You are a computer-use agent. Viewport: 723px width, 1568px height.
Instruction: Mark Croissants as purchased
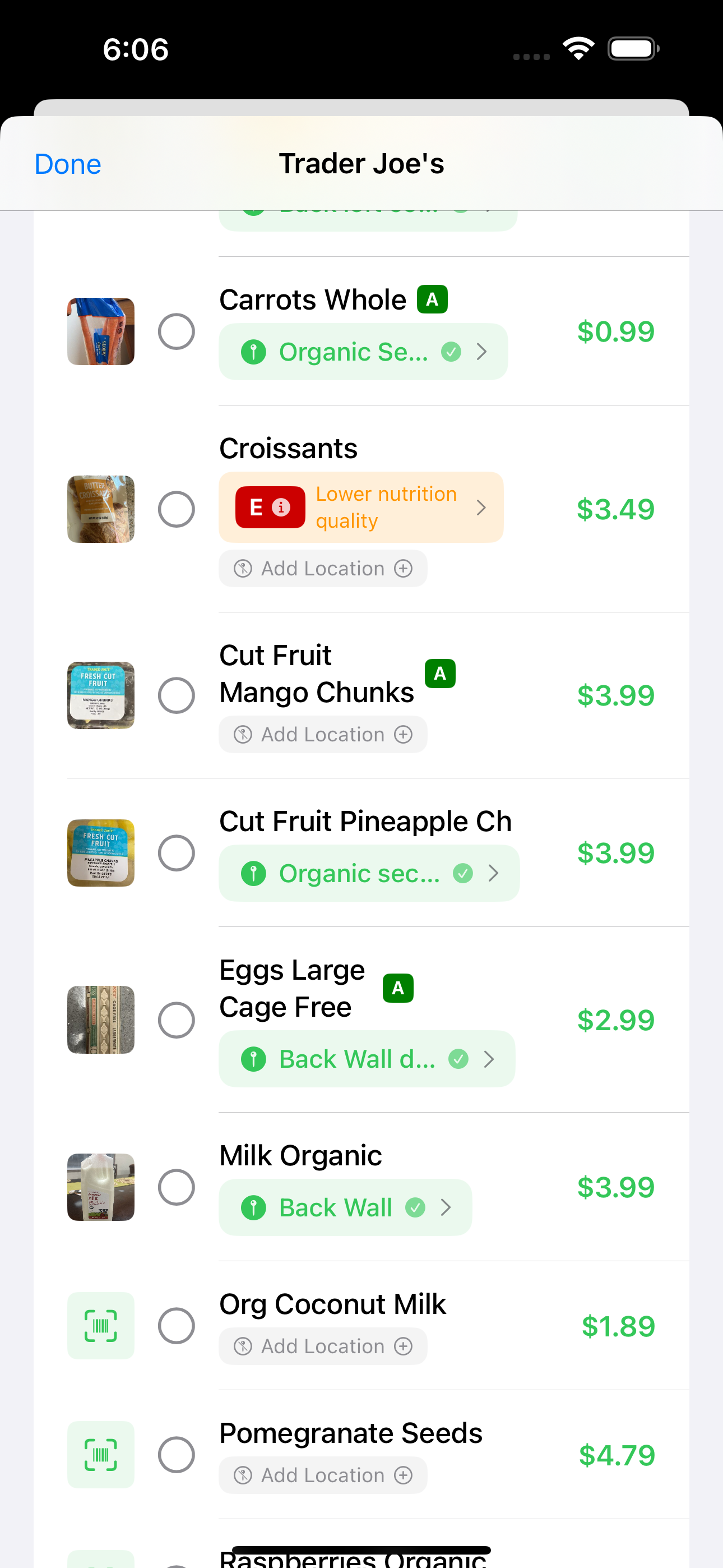tap(177, 509)
